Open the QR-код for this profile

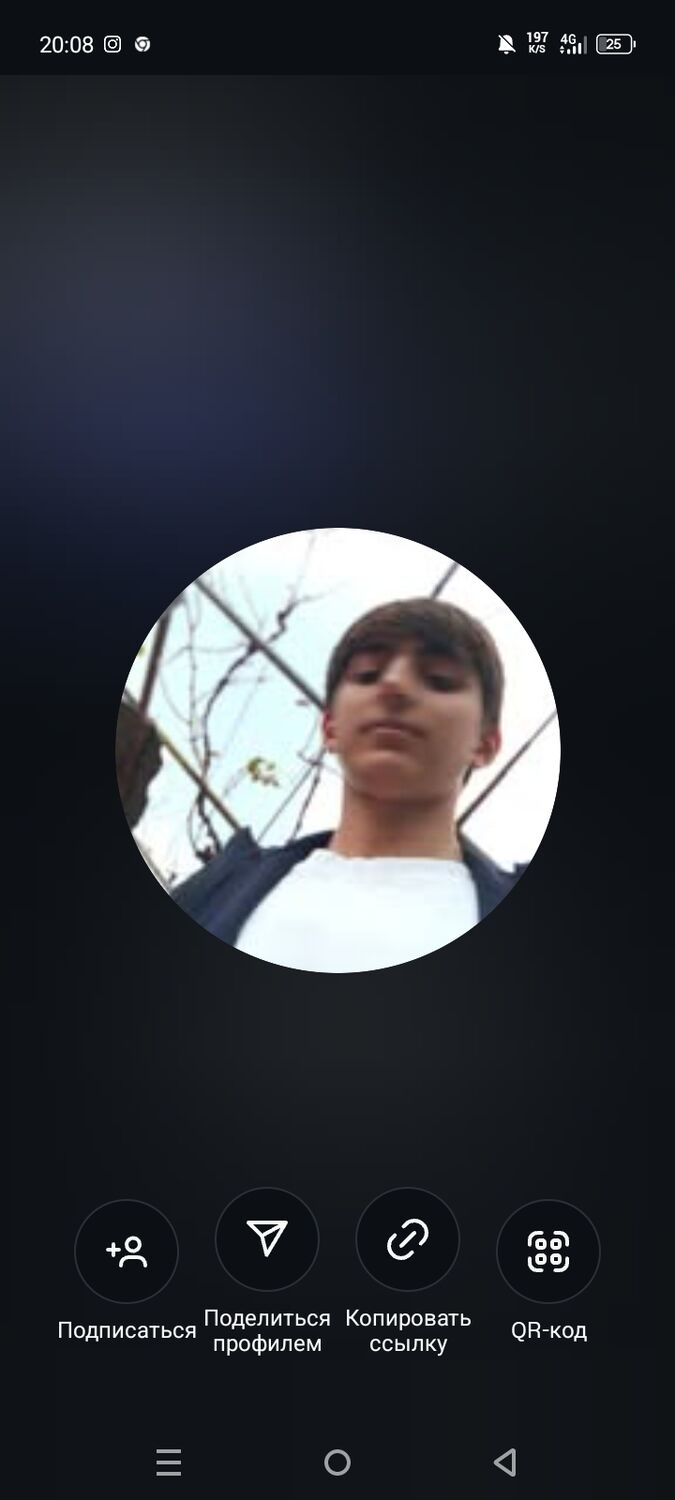tap(548, 1251)
